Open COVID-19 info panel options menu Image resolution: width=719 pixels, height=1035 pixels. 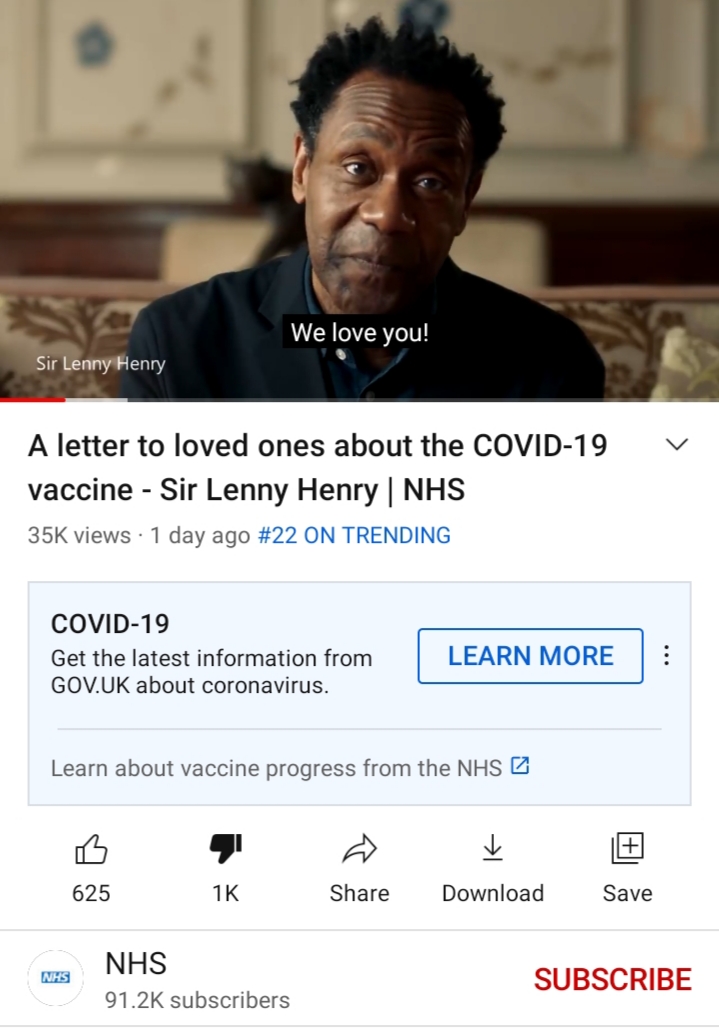point(666,656)
